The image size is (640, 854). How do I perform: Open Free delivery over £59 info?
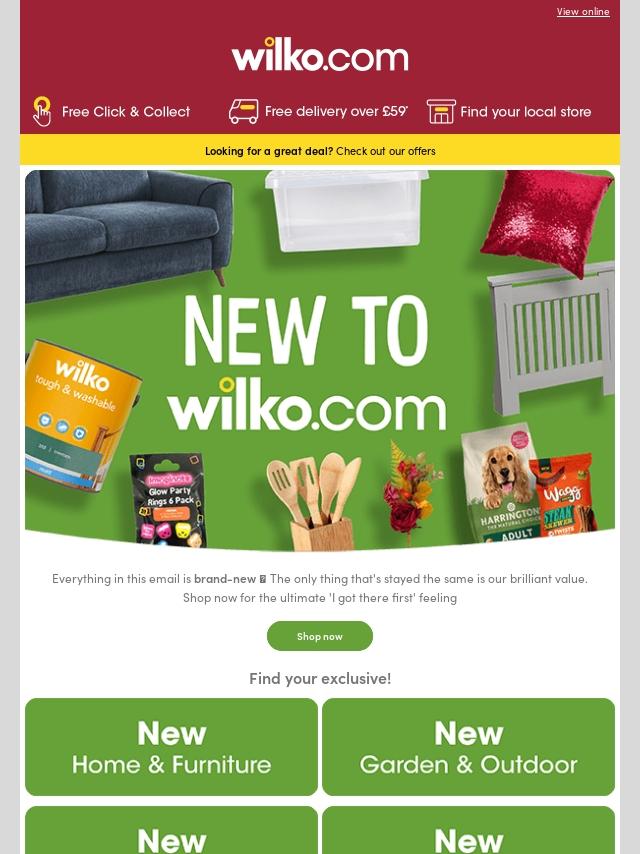[318, 111]
